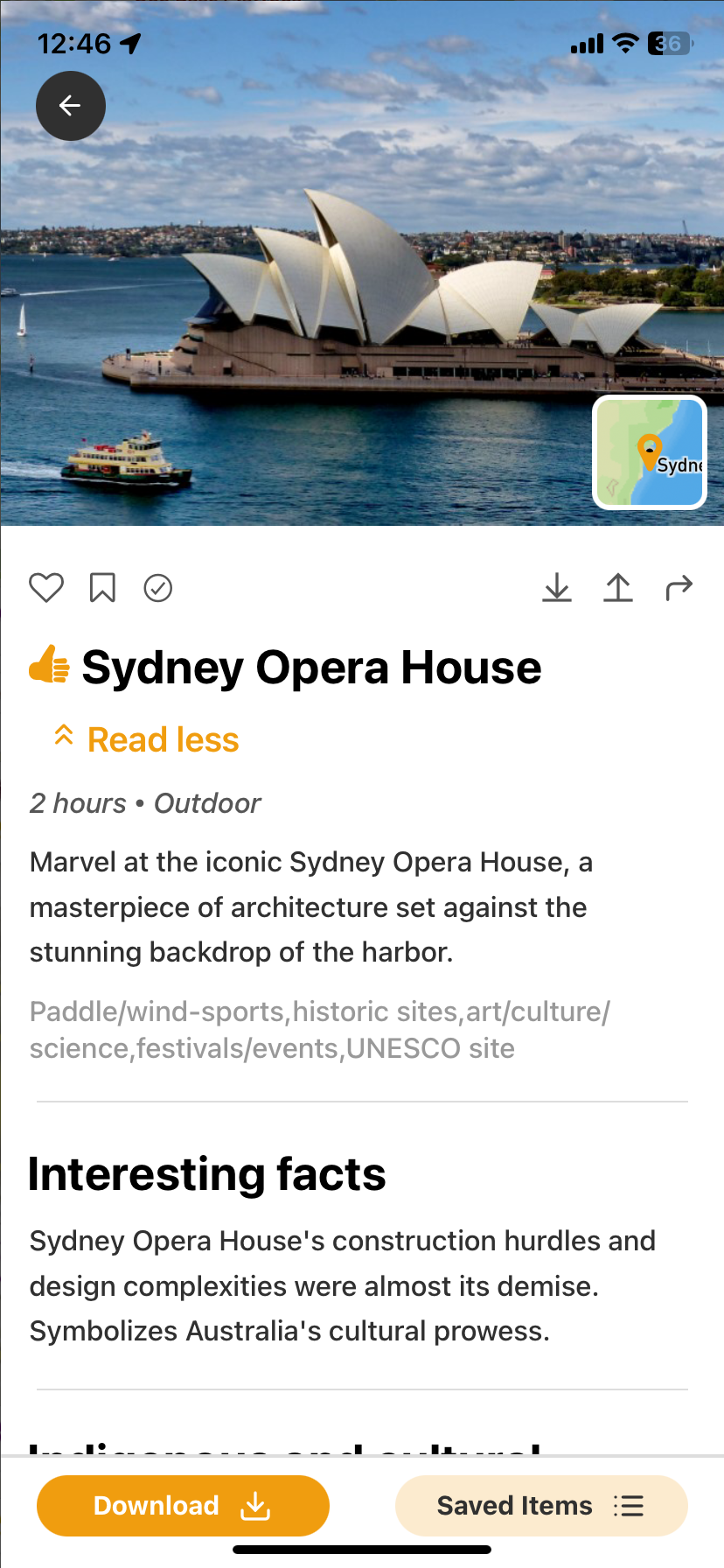Mark attraction as visited with checkmark icon
Screen dimensions: 724x1568
(x=158, y=588)
